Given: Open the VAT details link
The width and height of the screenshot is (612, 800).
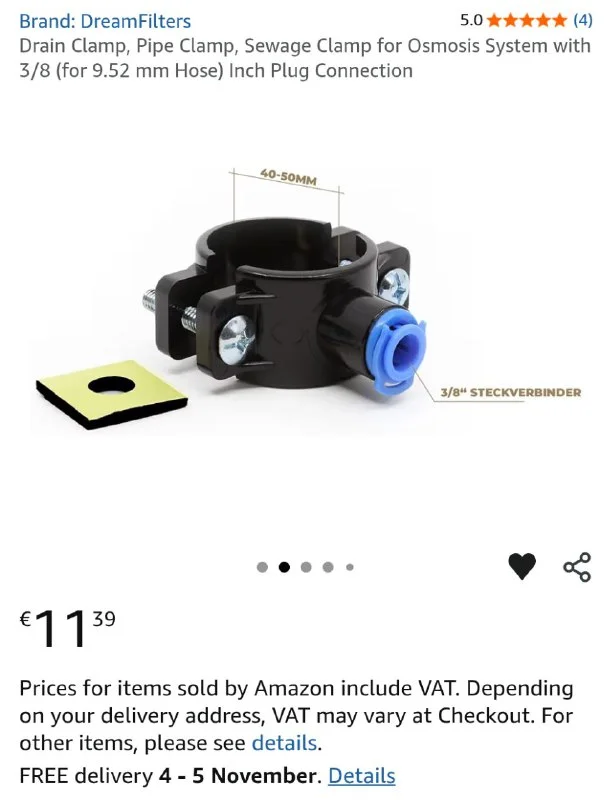Looking at the screenshot, I should [284, 743].
